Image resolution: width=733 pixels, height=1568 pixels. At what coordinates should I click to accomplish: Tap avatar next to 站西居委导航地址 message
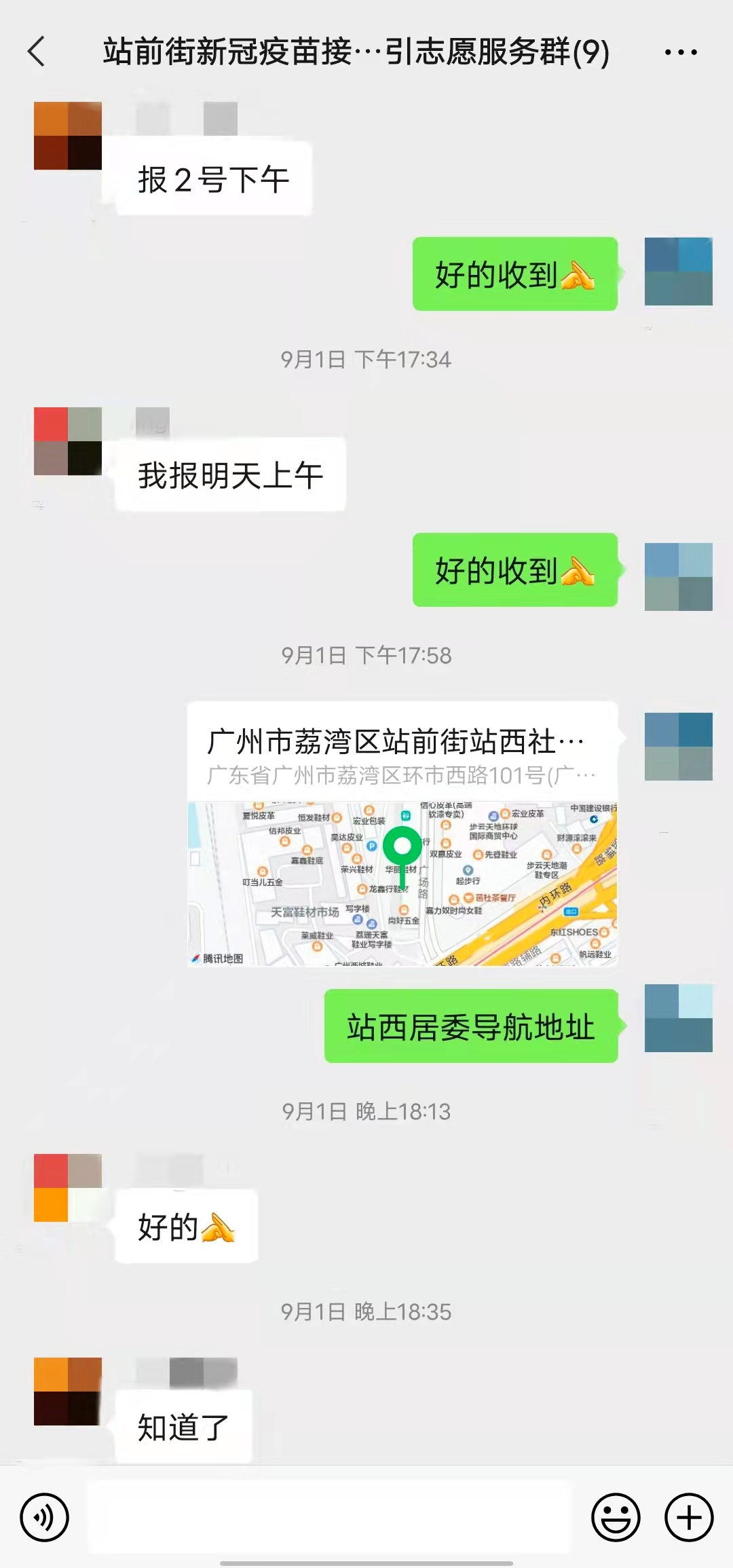pos(678,1018)
